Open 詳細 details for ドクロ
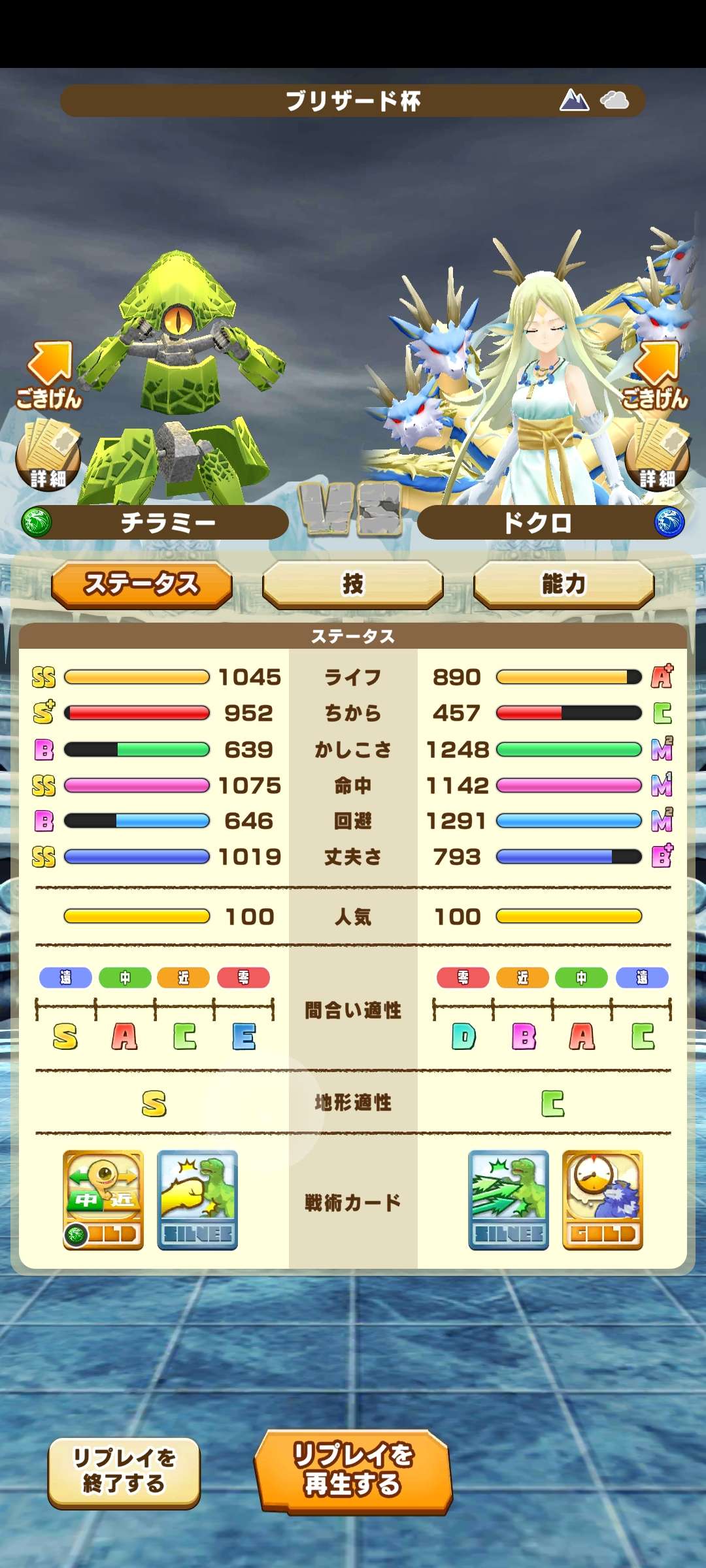 [657, 456]
